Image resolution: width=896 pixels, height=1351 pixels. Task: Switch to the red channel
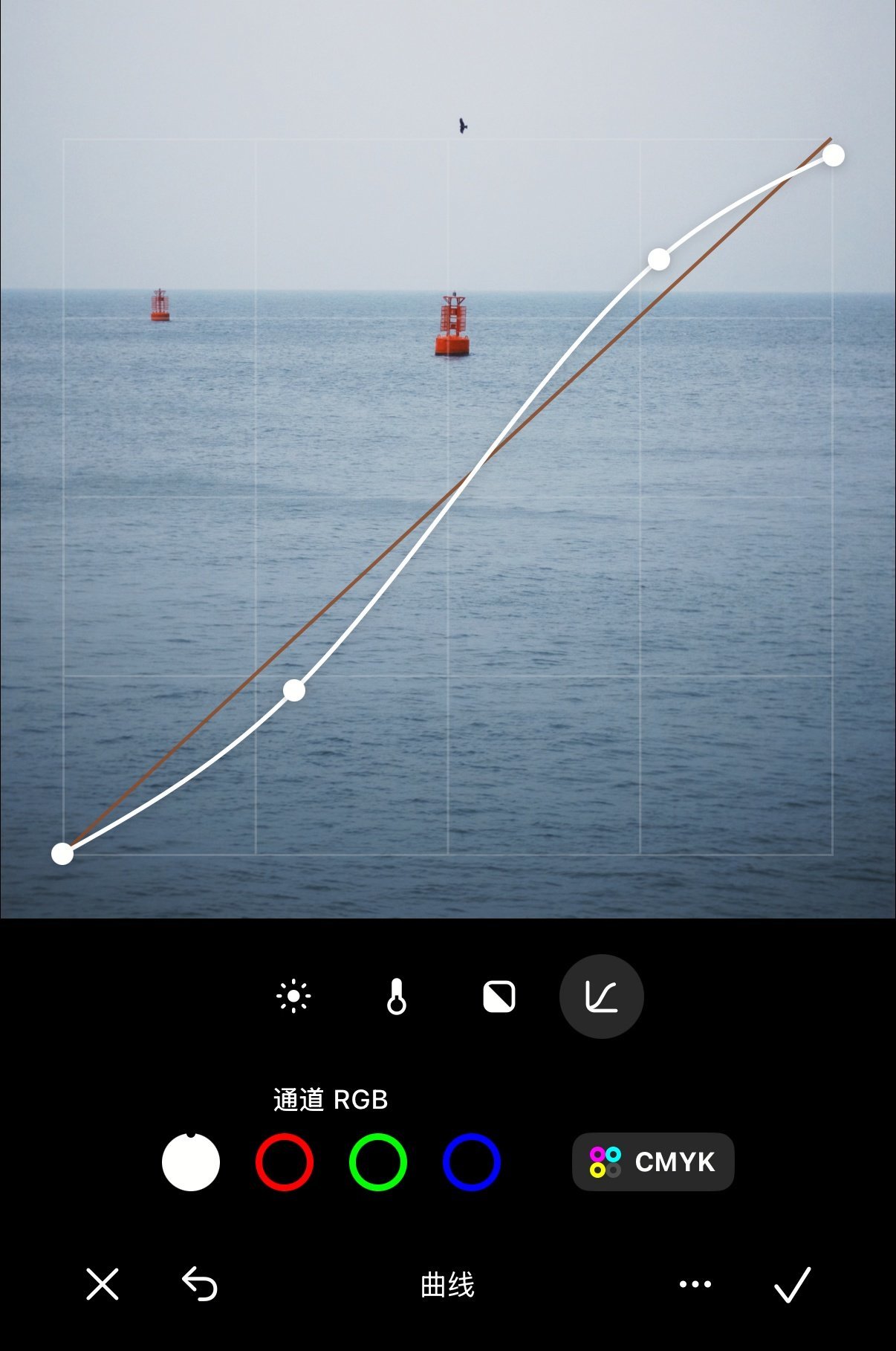pyautogui.click(x=285, y=1162)
